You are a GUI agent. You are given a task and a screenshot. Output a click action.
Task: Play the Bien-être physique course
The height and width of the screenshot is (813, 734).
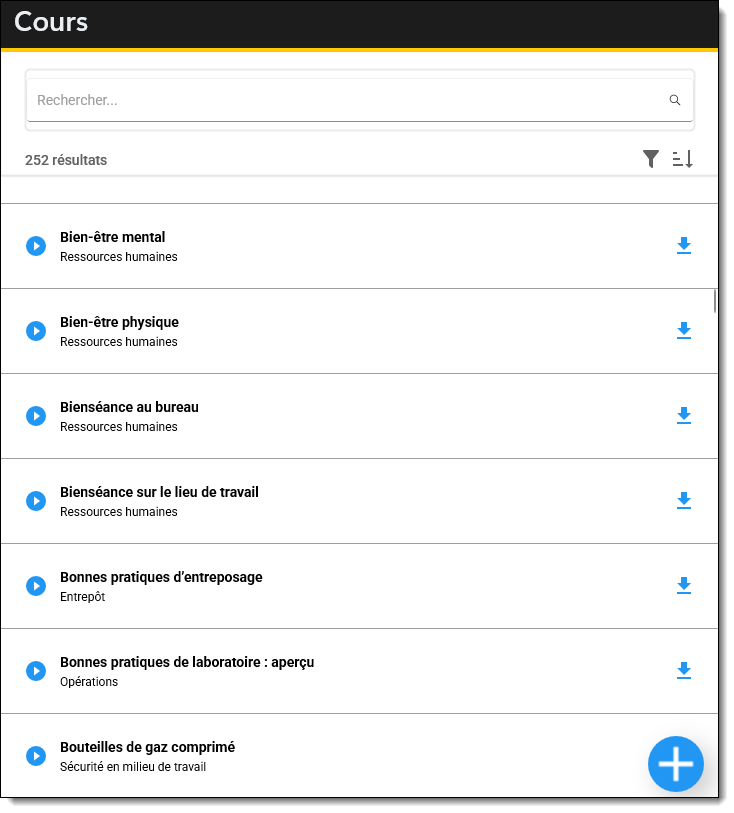pos(36,330)
